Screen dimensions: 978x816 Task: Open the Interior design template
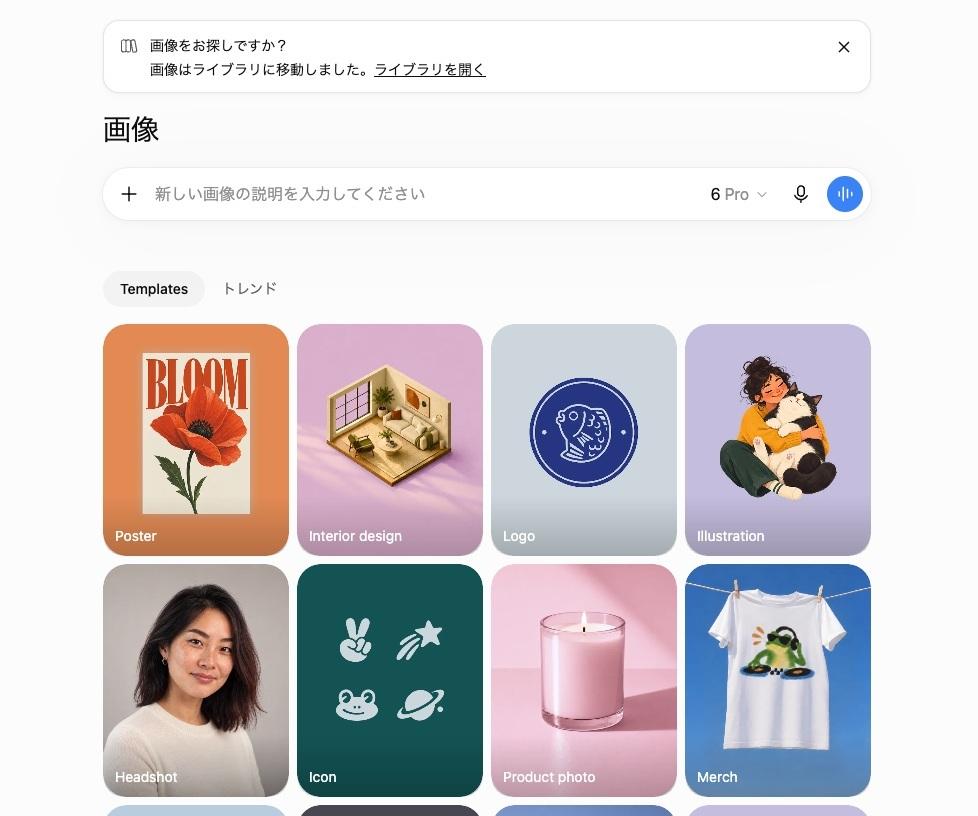[390, 440]
